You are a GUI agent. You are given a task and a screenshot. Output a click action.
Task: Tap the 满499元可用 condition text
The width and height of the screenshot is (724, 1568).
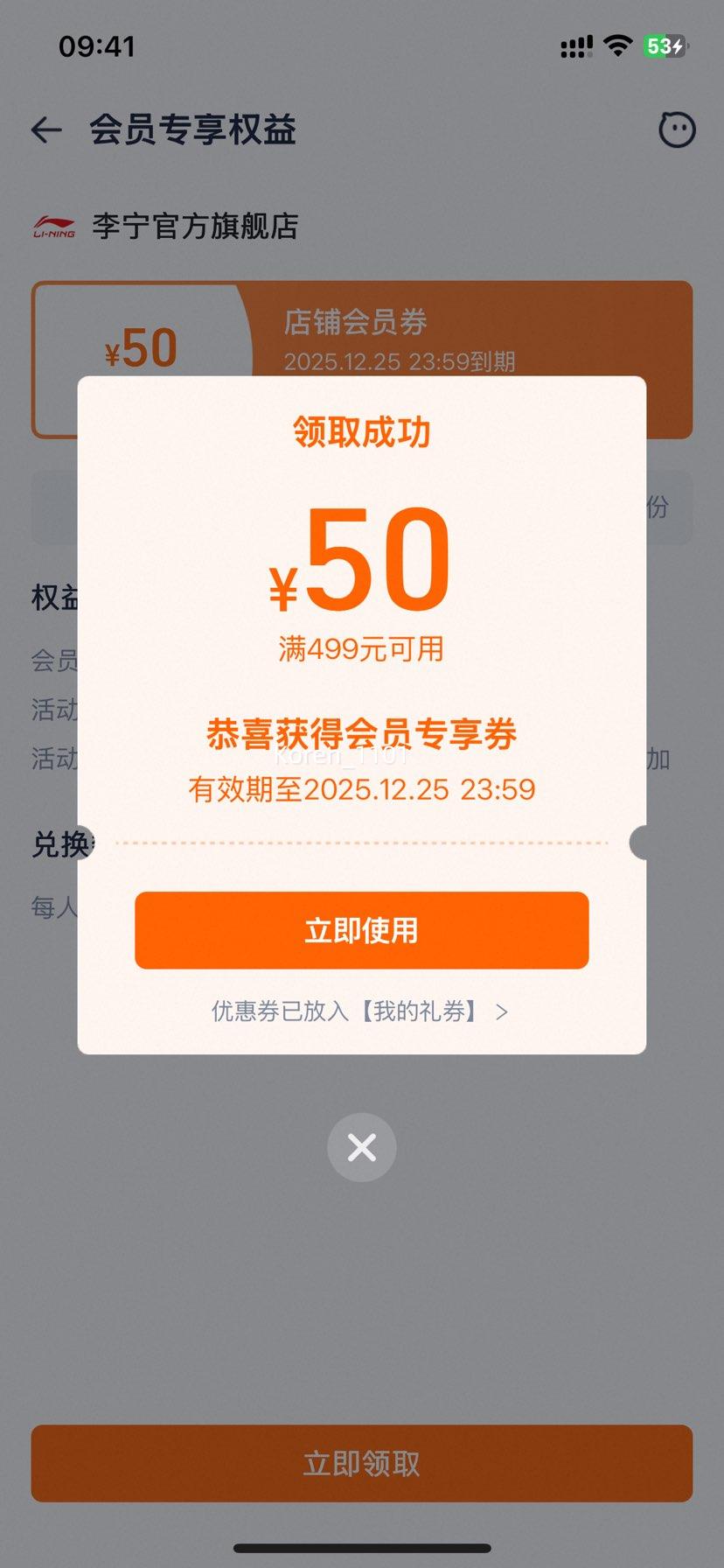tap(361, 649)
